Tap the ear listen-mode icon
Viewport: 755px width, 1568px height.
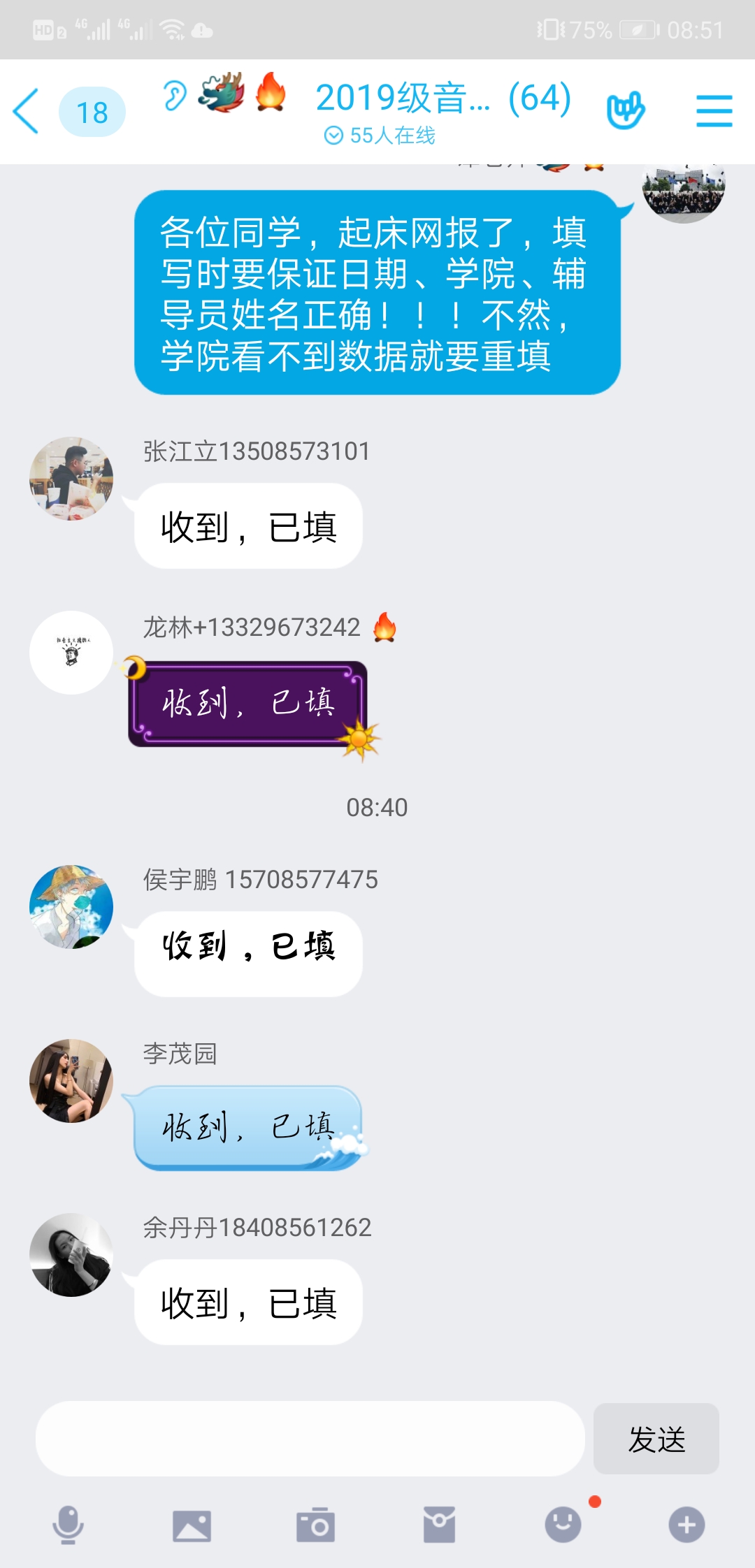[175, 96]
